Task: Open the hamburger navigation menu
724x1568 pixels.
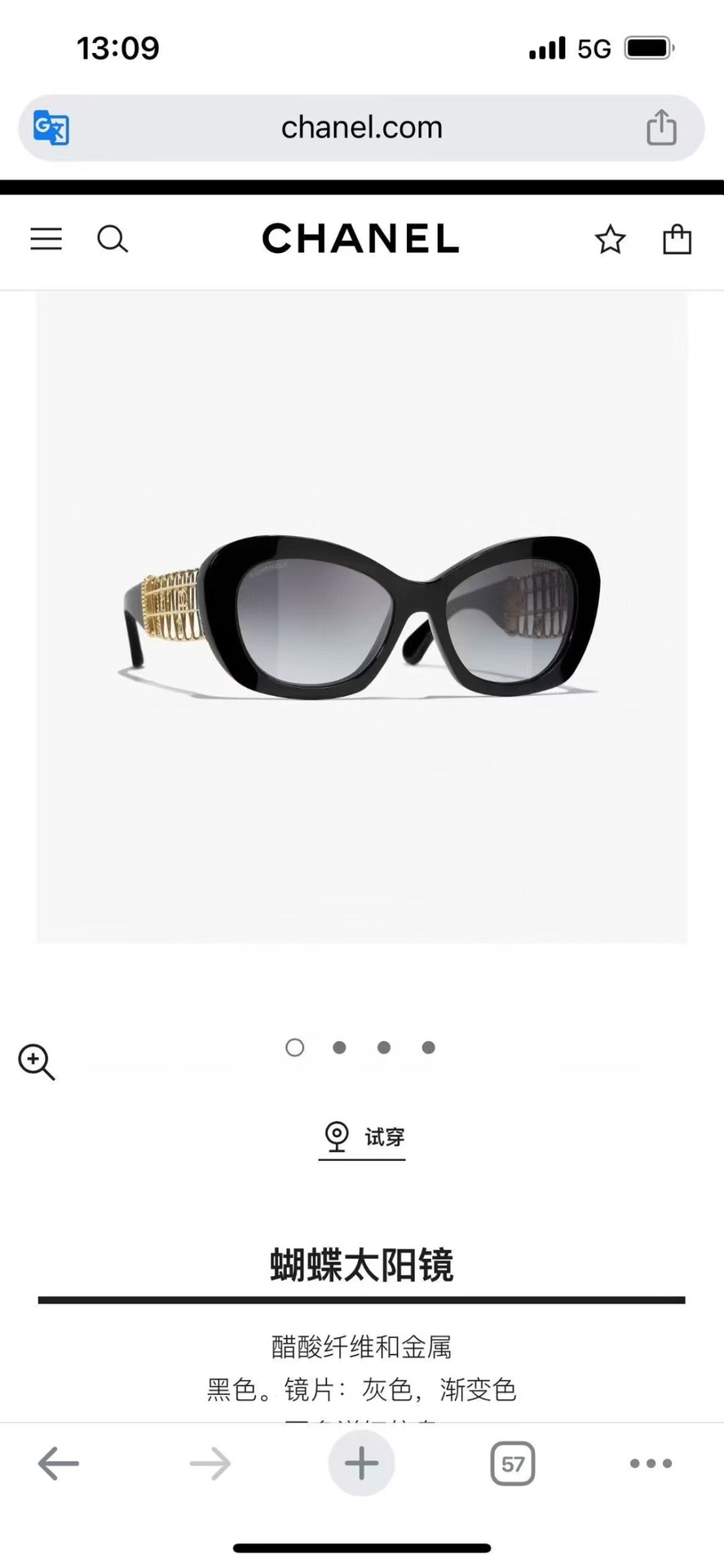Action: coord(46,239)
